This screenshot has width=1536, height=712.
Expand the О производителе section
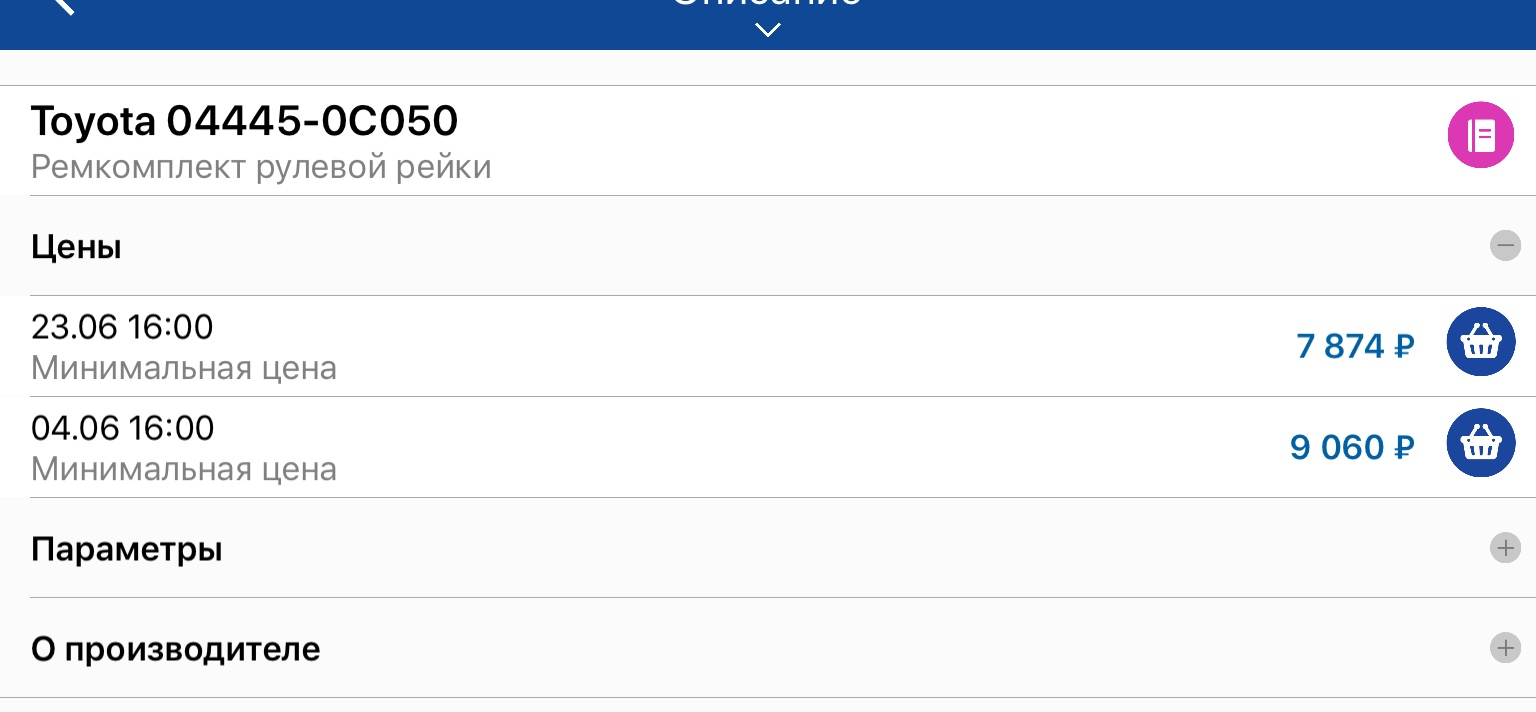click(1504, 648)
